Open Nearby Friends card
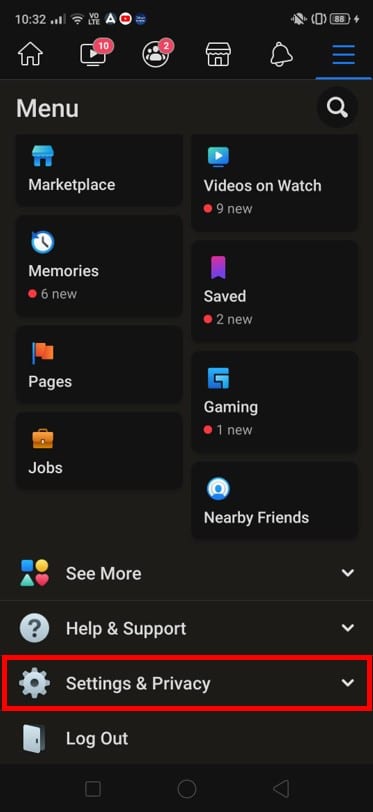373x812 pixels. pos(275,500)
